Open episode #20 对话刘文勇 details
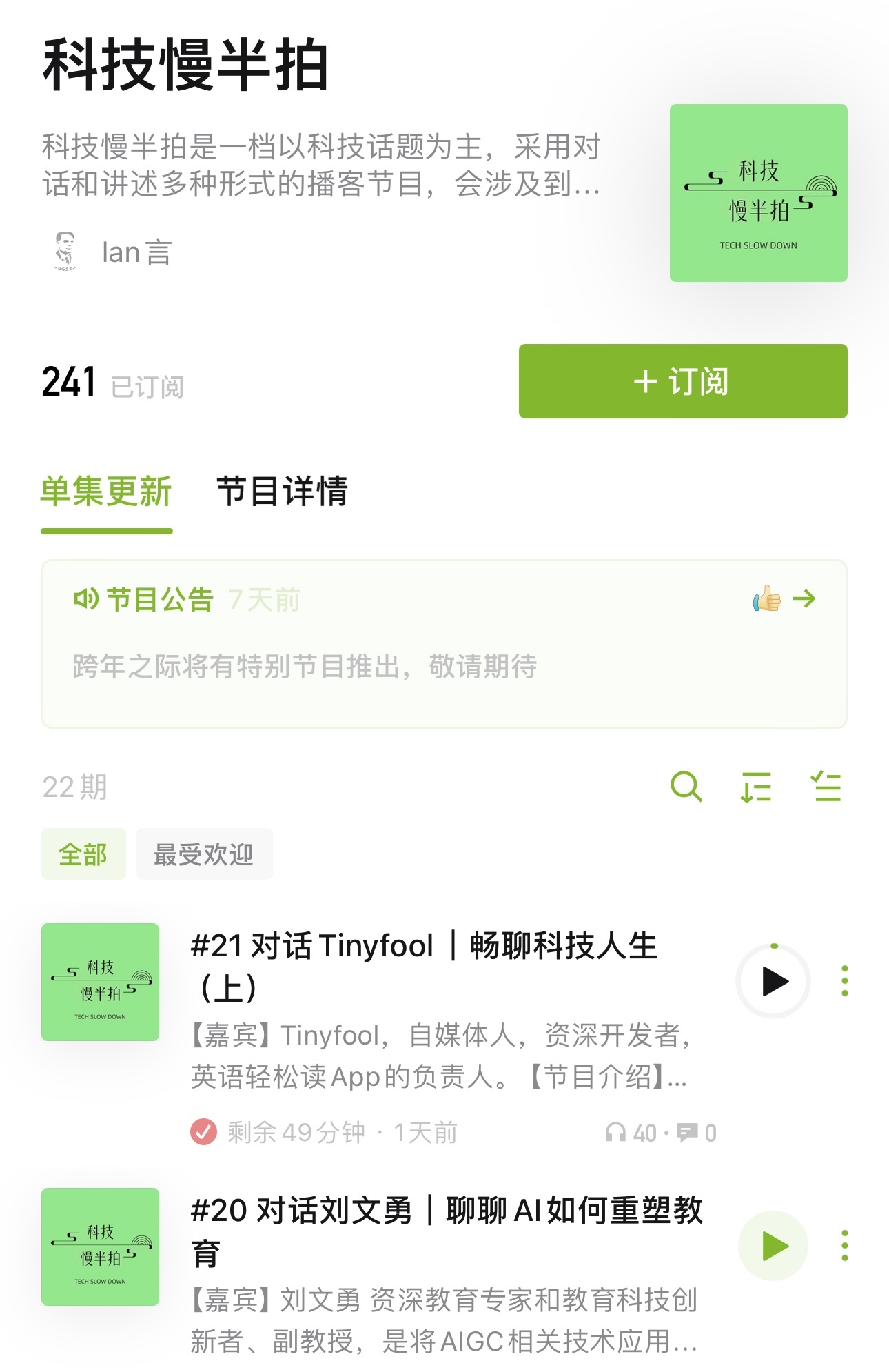Screen dimensions: 889x1372 tap(446, 1231)
